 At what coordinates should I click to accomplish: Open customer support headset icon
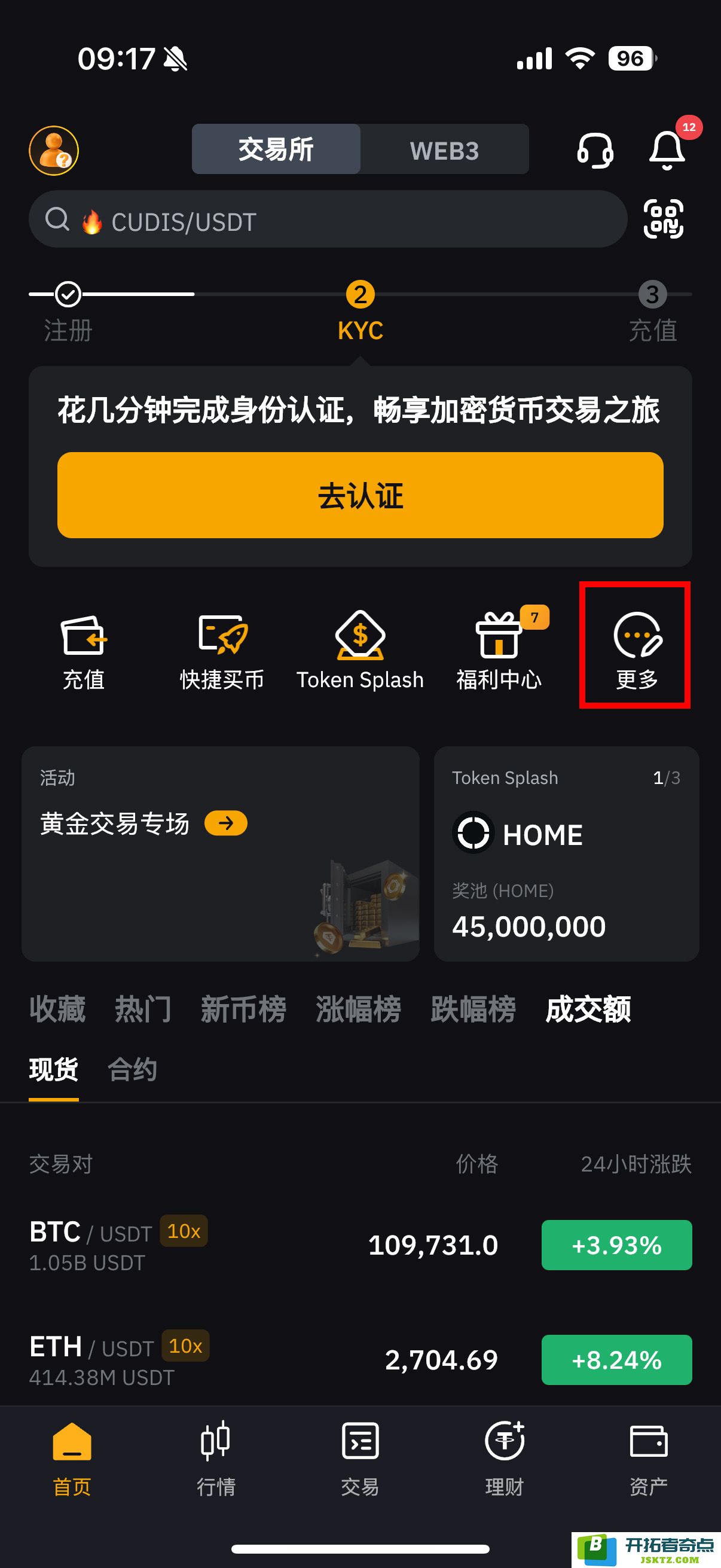tap(594, 150)
